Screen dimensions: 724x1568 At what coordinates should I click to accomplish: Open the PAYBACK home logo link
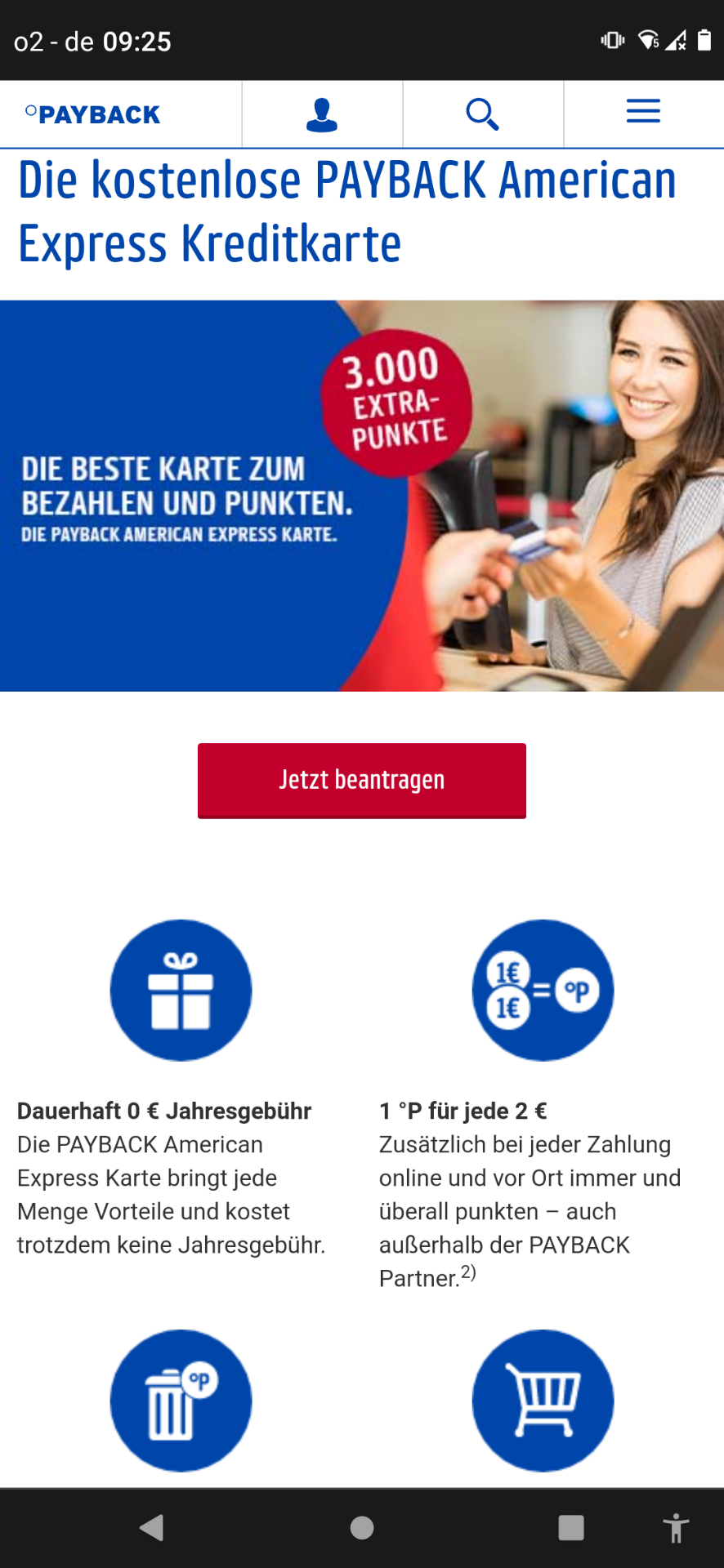click(93, 114)
